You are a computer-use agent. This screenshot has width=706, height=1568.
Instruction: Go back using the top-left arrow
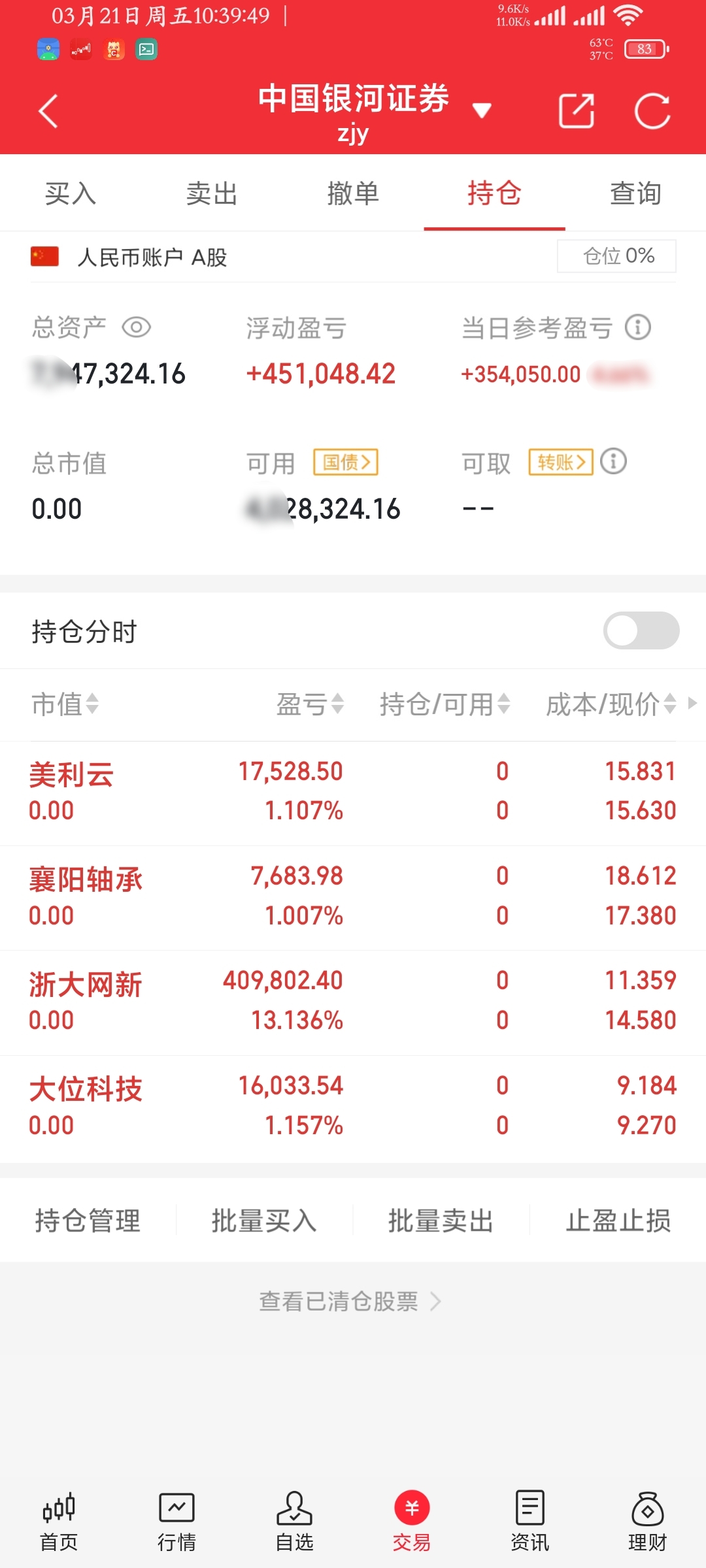(x=49, y=111)
